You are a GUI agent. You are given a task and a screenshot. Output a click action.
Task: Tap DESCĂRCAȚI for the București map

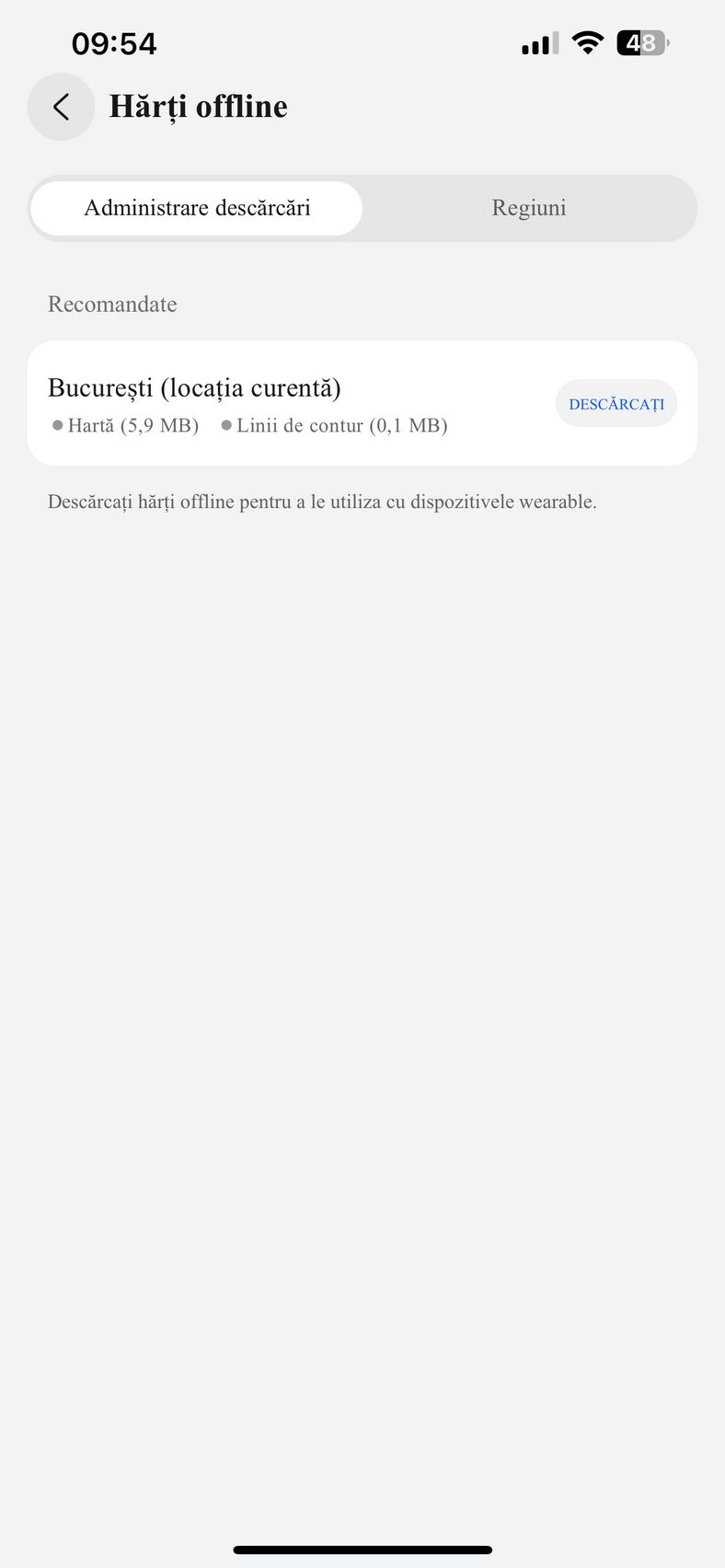pos(616,404)
